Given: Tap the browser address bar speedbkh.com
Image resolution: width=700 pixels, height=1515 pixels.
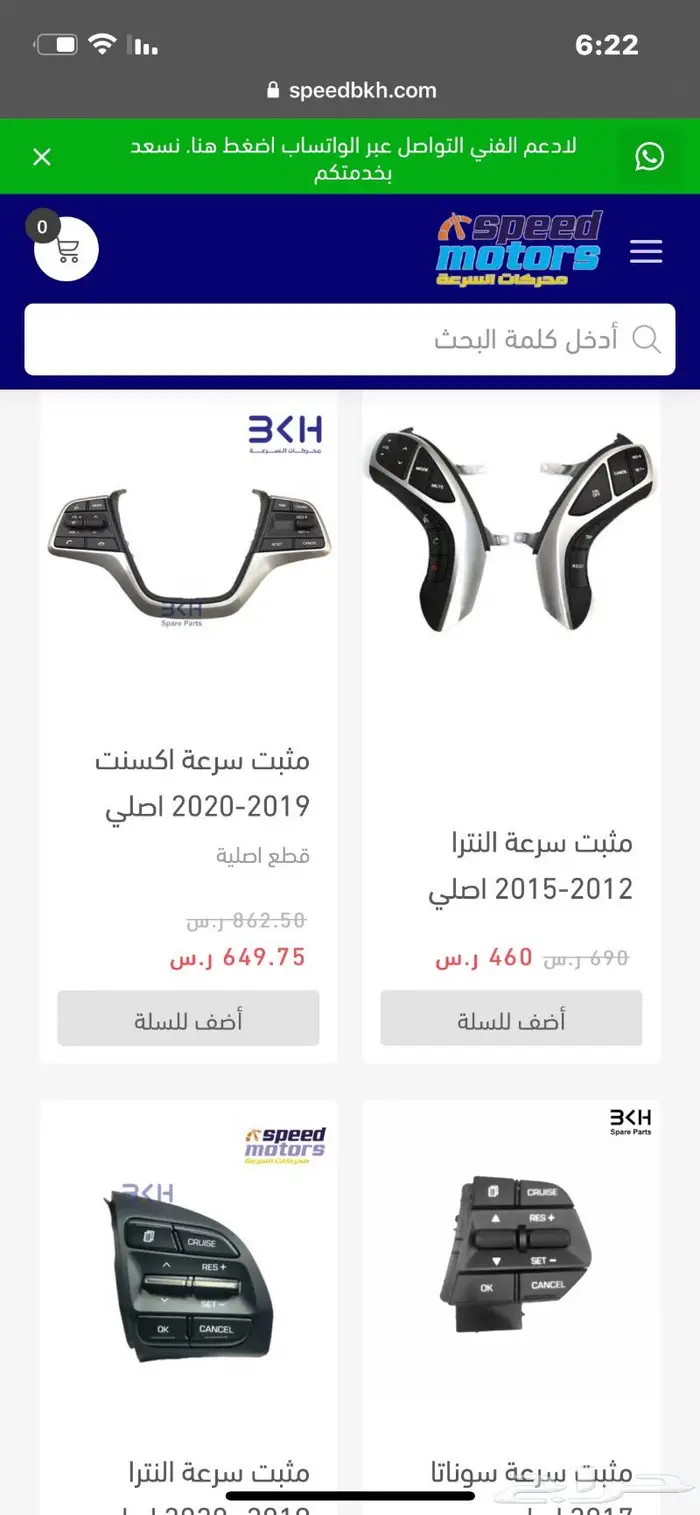Looking at the screenshot, I should coord(352,90).
